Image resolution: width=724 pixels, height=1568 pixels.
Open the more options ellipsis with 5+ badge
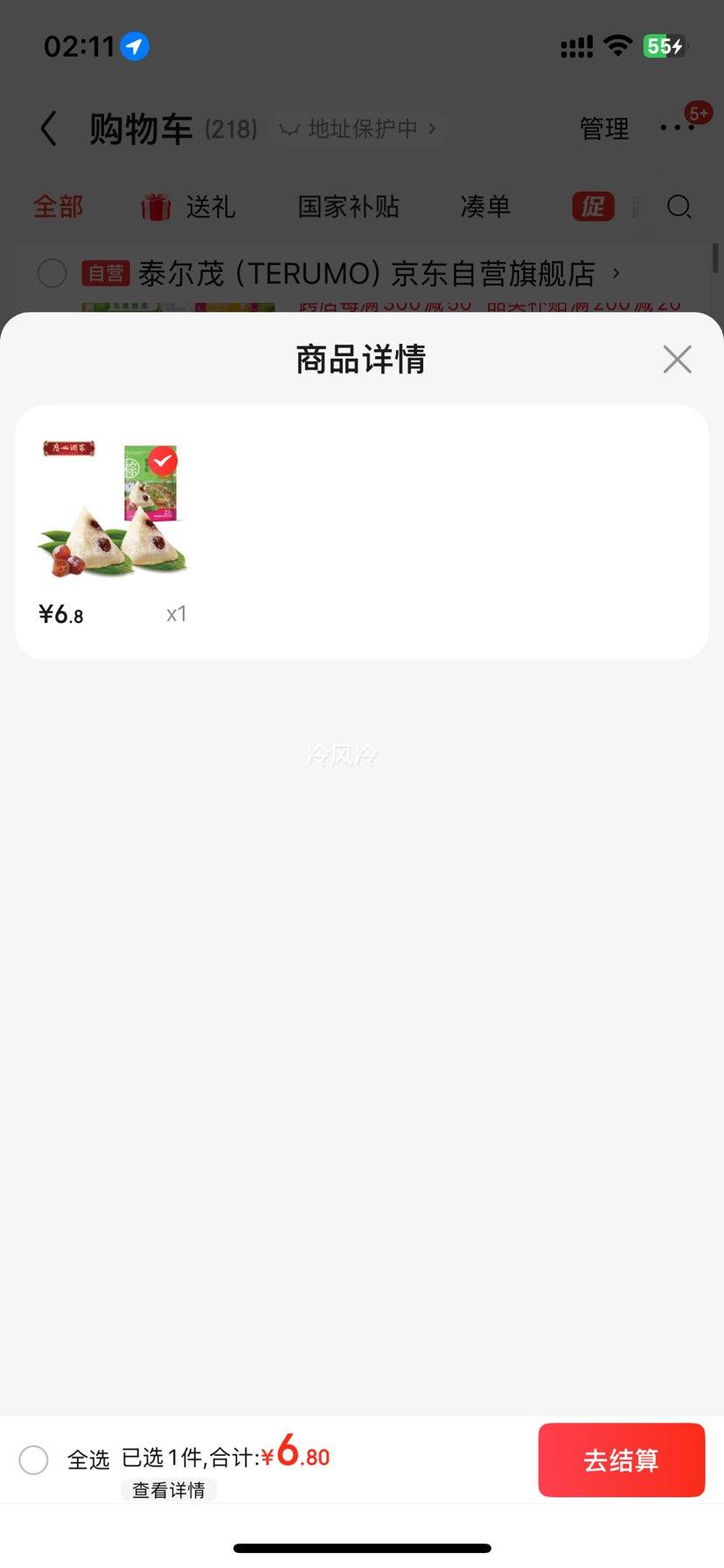point(676,128)
